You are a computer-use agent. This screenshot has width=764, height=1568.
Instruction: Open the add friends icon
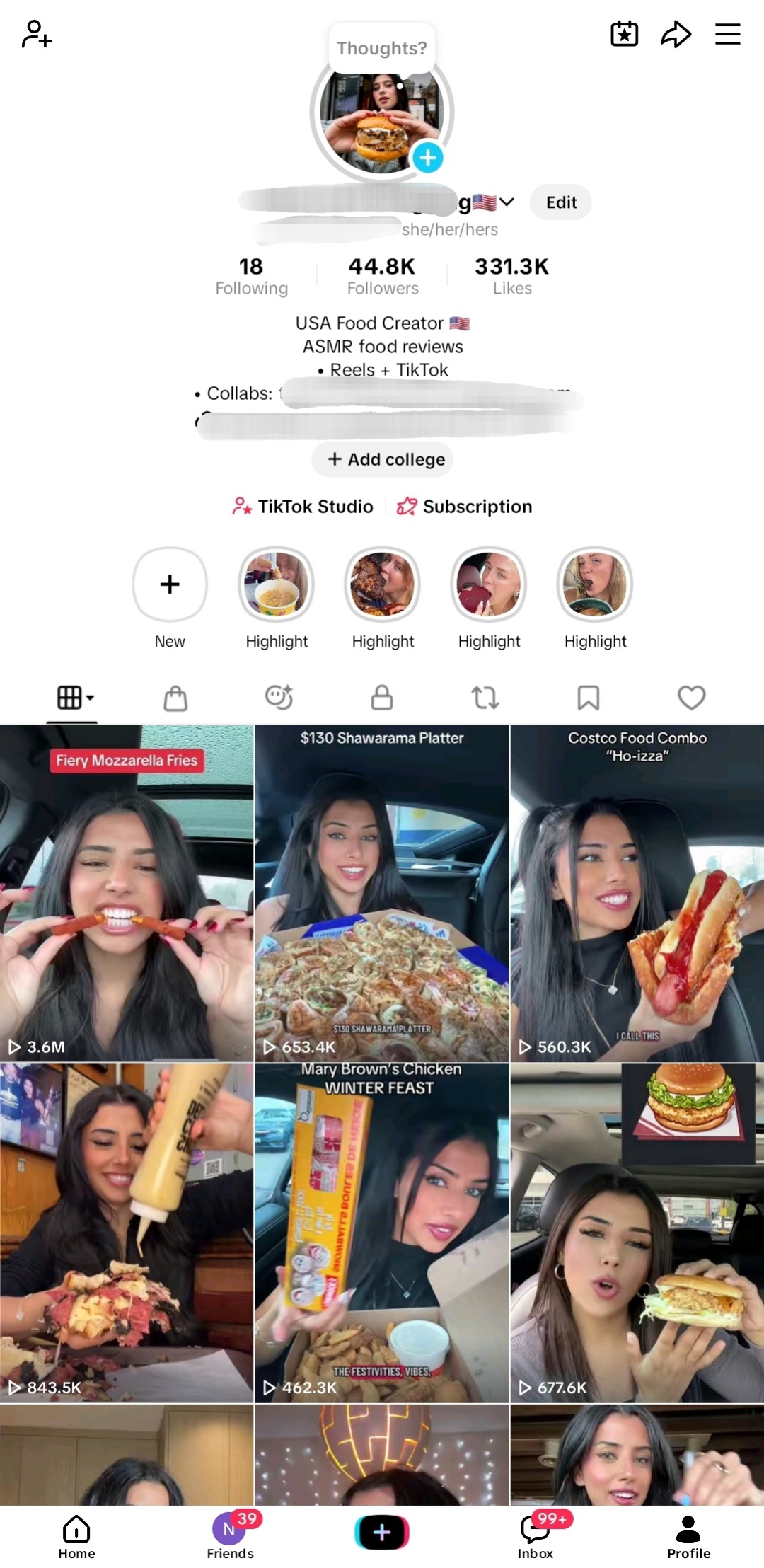point(36,34)
